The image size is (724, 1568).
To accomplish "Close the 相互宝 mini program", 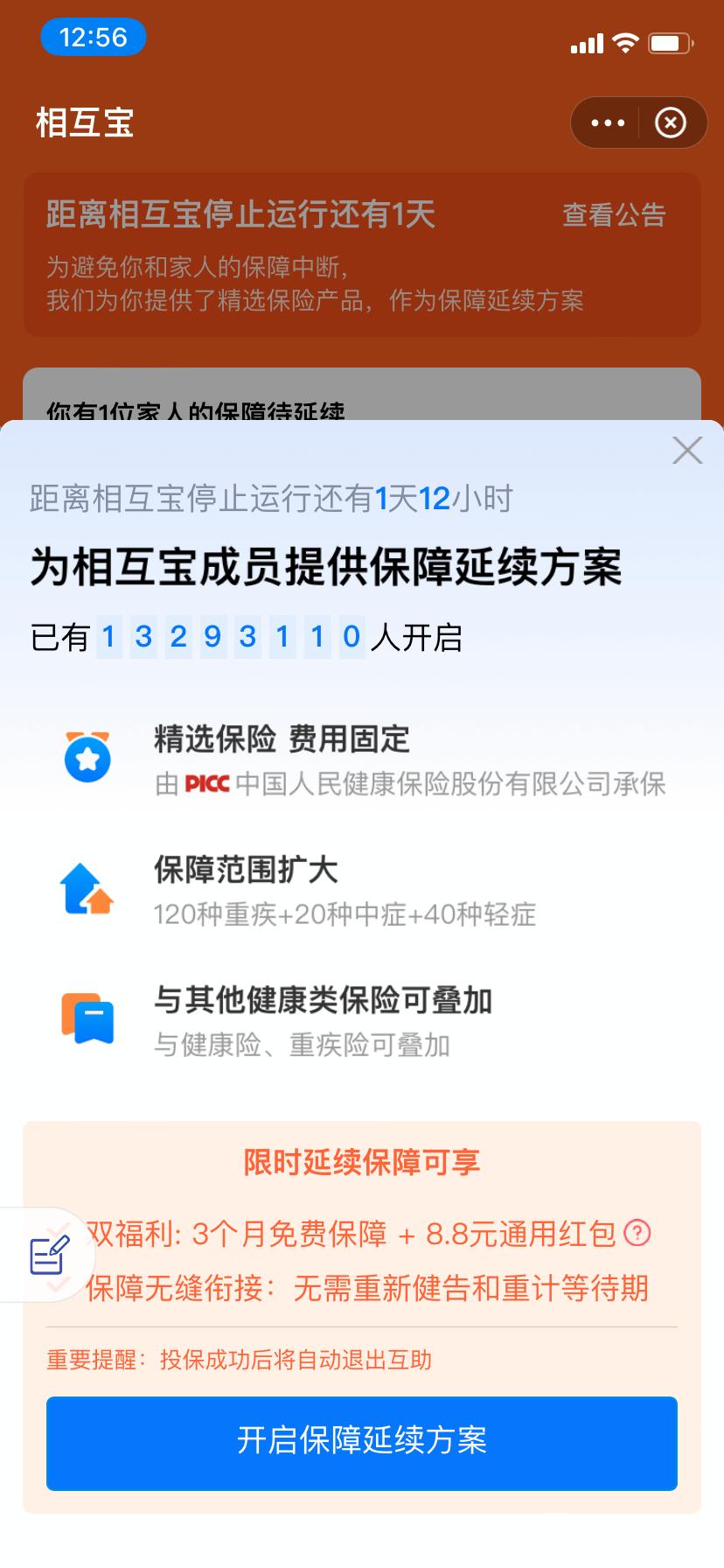I will (x=671, y=123).
